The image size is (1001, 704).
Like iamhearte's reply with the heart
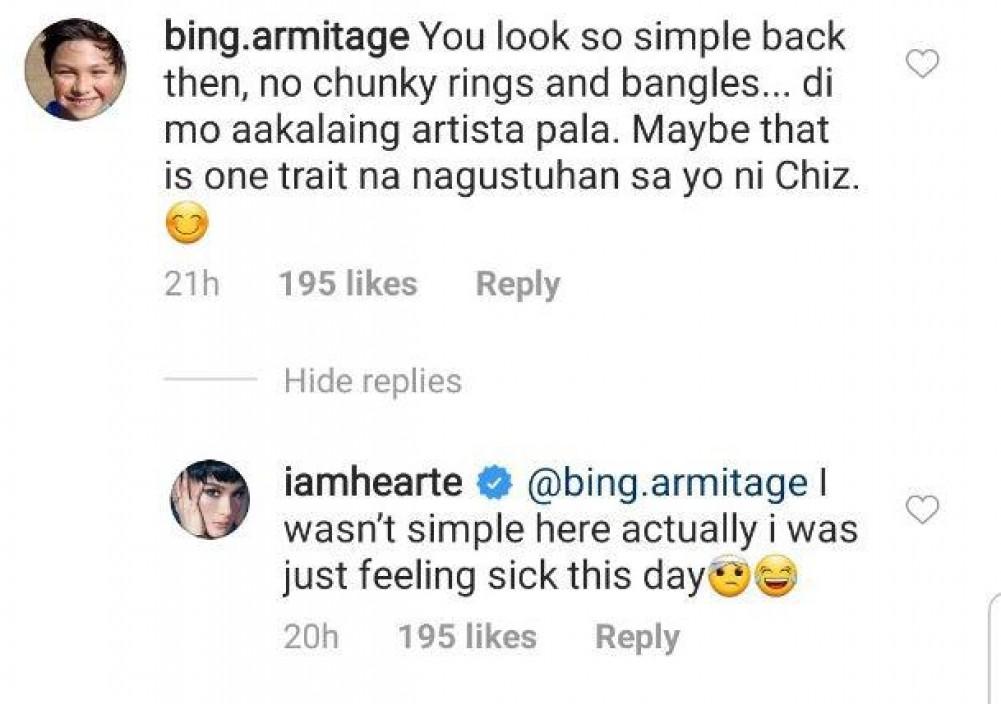921,510
